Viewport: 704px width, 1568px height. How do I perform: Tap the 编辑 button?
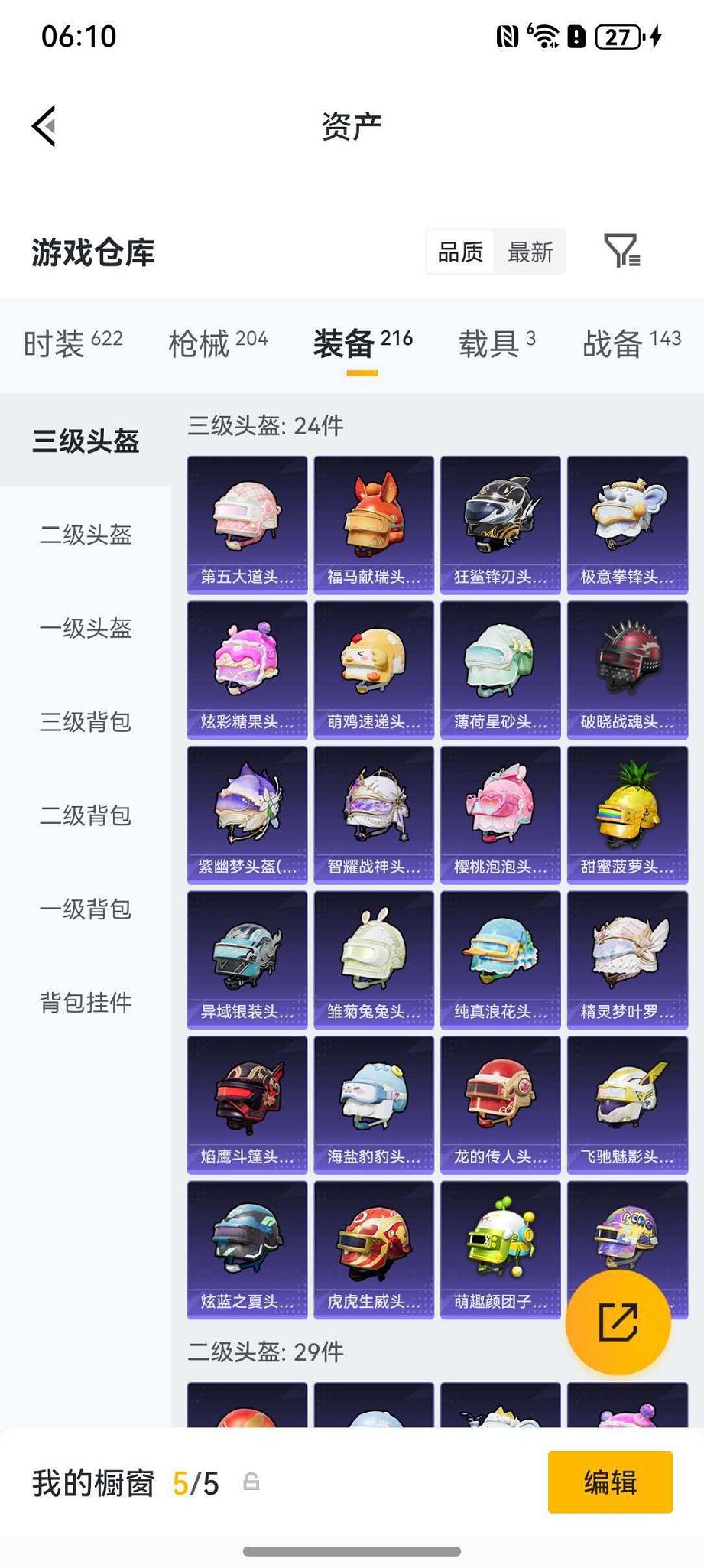tap(609, 1482)
